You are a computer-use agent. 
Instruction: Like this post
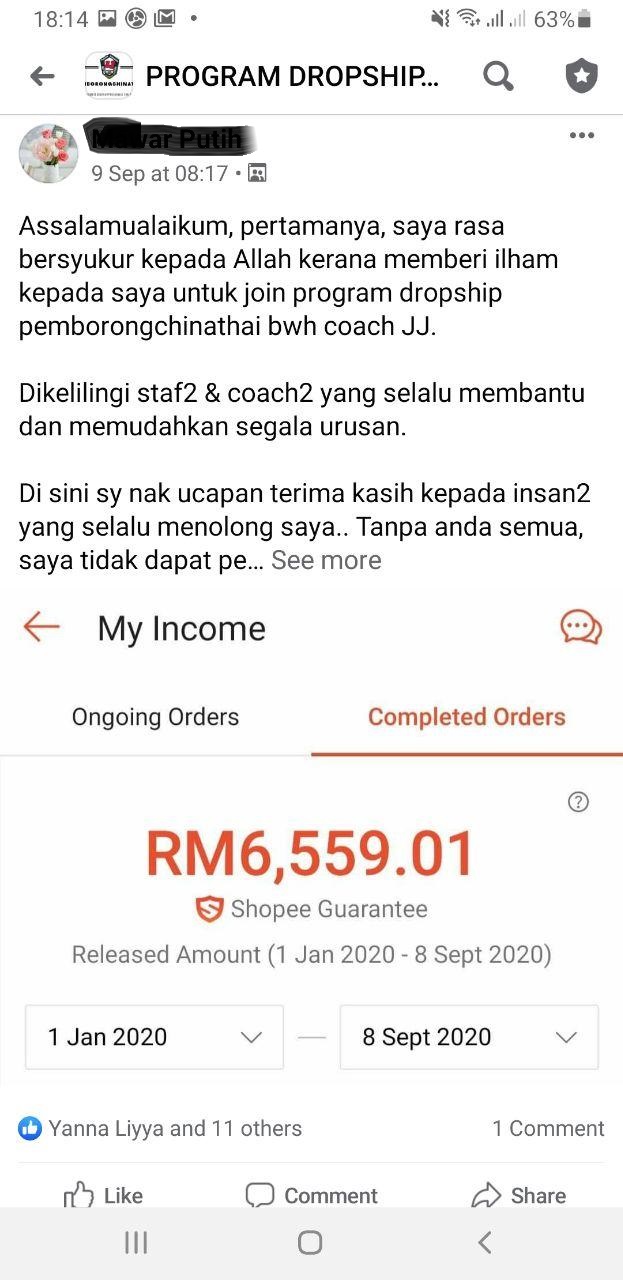[x=103, y=1195]
